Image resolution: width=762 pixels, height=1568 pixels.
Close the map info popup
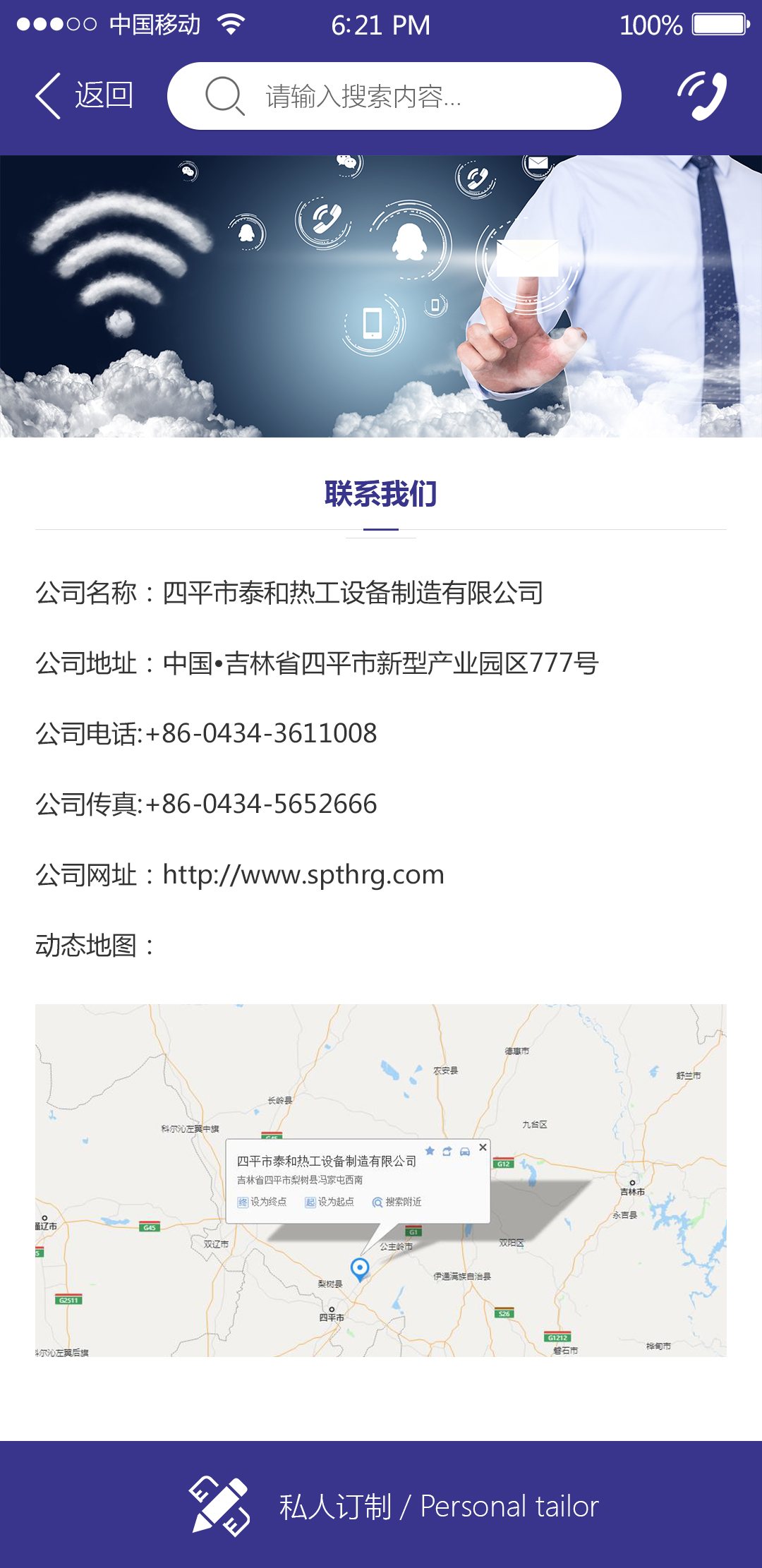(x=483, y=1147)
